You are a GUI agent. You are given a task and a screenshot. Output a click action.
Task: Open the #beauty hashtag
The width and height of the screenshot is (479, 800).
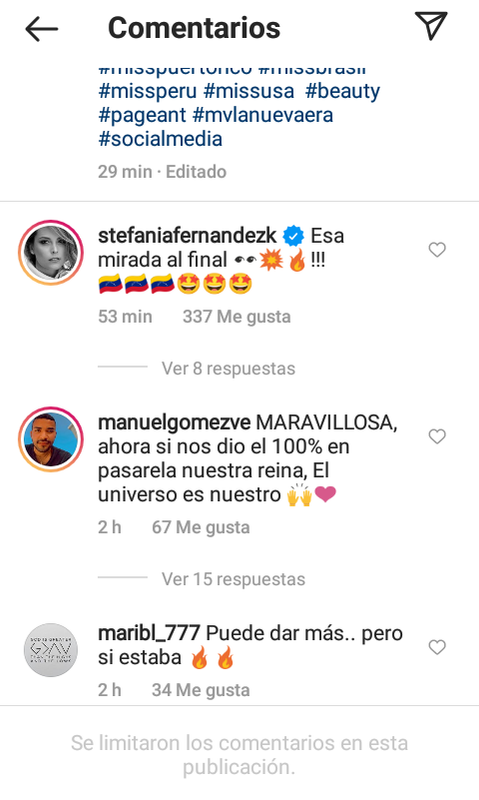pyautogui.click(x=342, y=92)
